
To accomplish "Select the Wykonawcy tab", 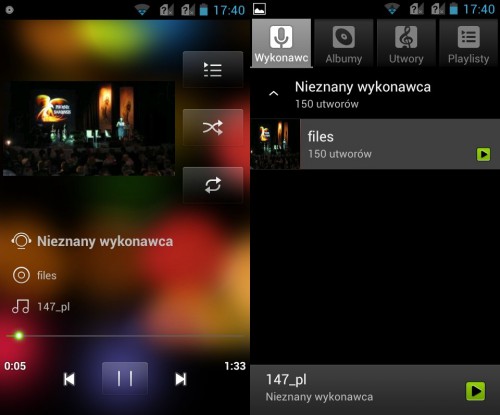I will click(x=281, y=43).
